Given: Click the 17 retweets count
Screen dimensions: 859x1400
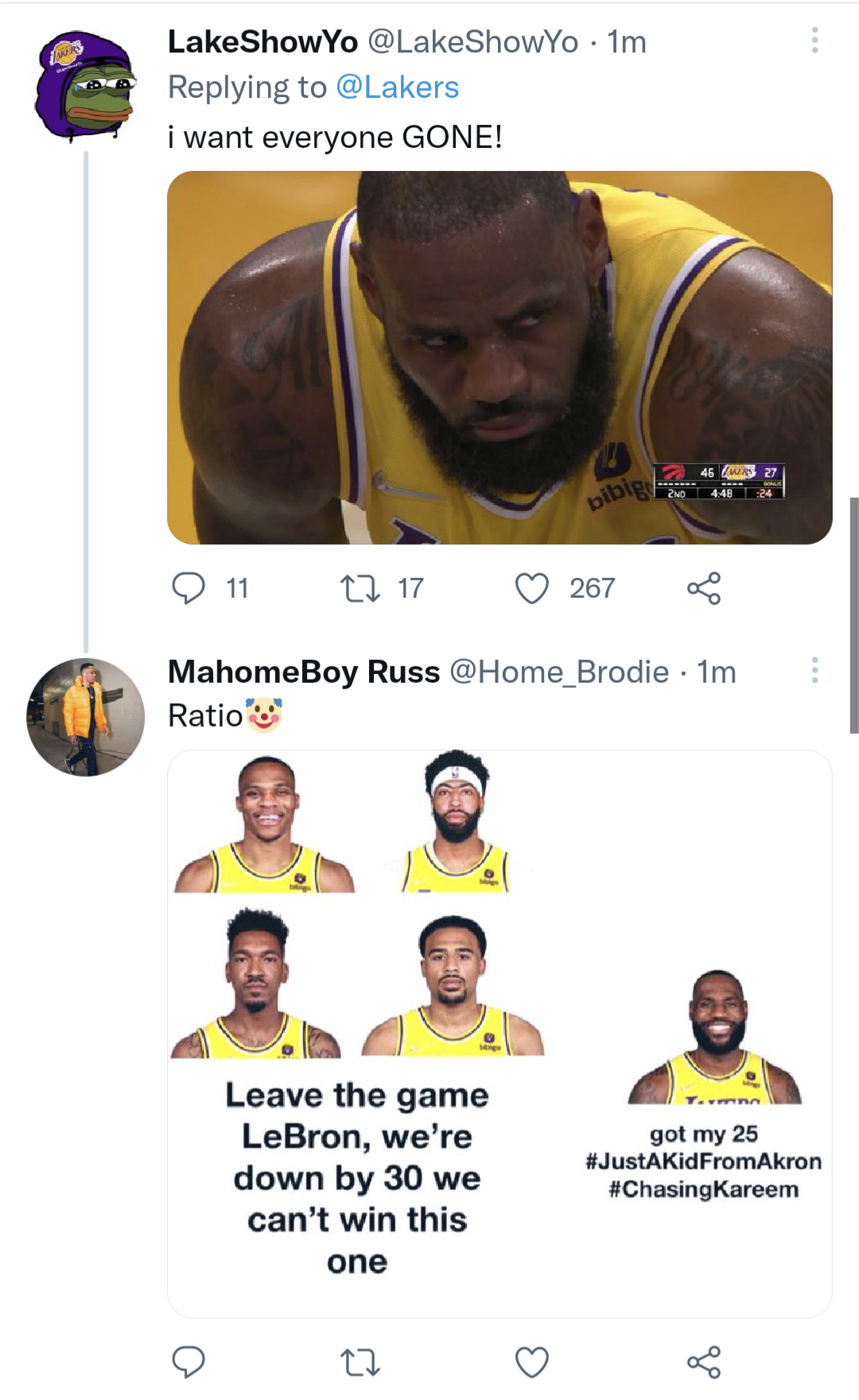Looking at the screenshot, I should [x=411, y=588].
